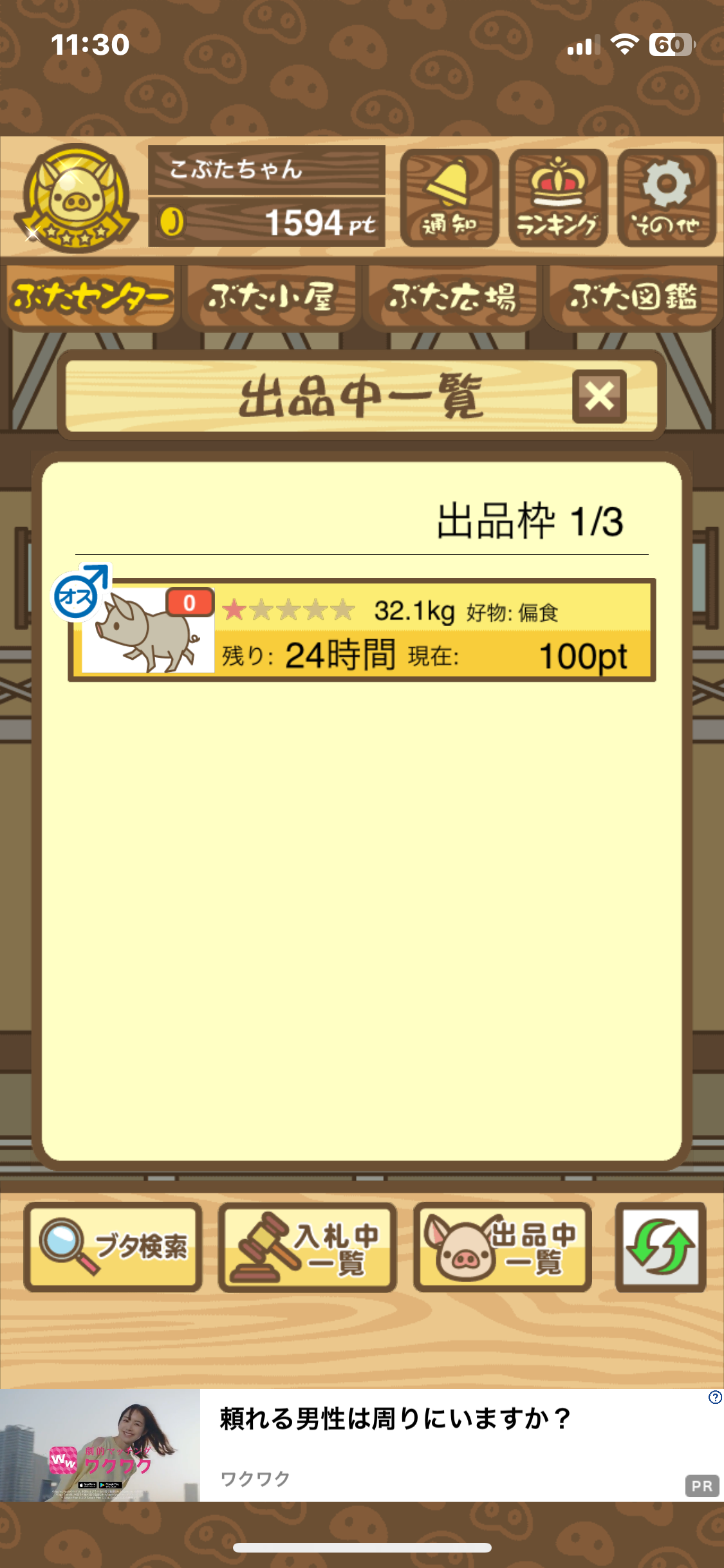Close the 出品中一覧 panel
The width and height of the screenshot is (724, 1568).
pyautogui.click(x=599, y=396)
